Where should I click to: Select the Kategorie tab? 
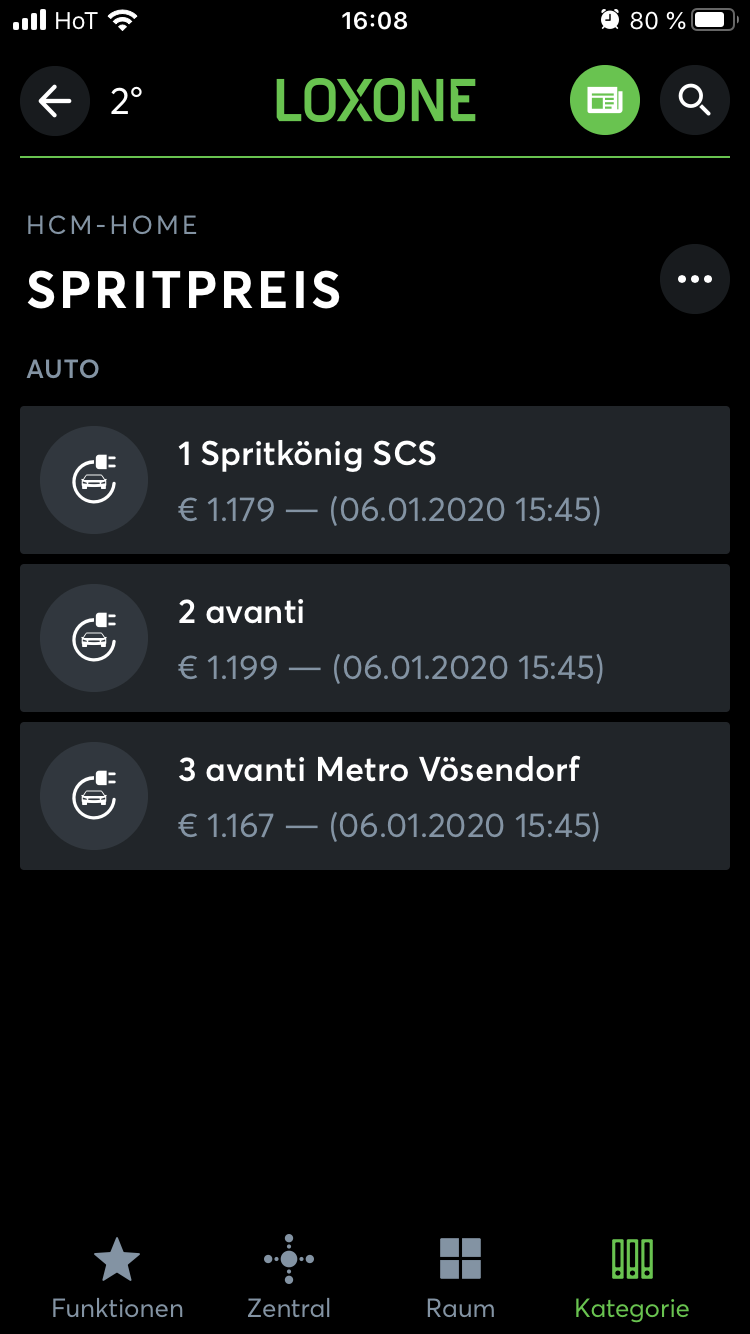(632, 1277)
